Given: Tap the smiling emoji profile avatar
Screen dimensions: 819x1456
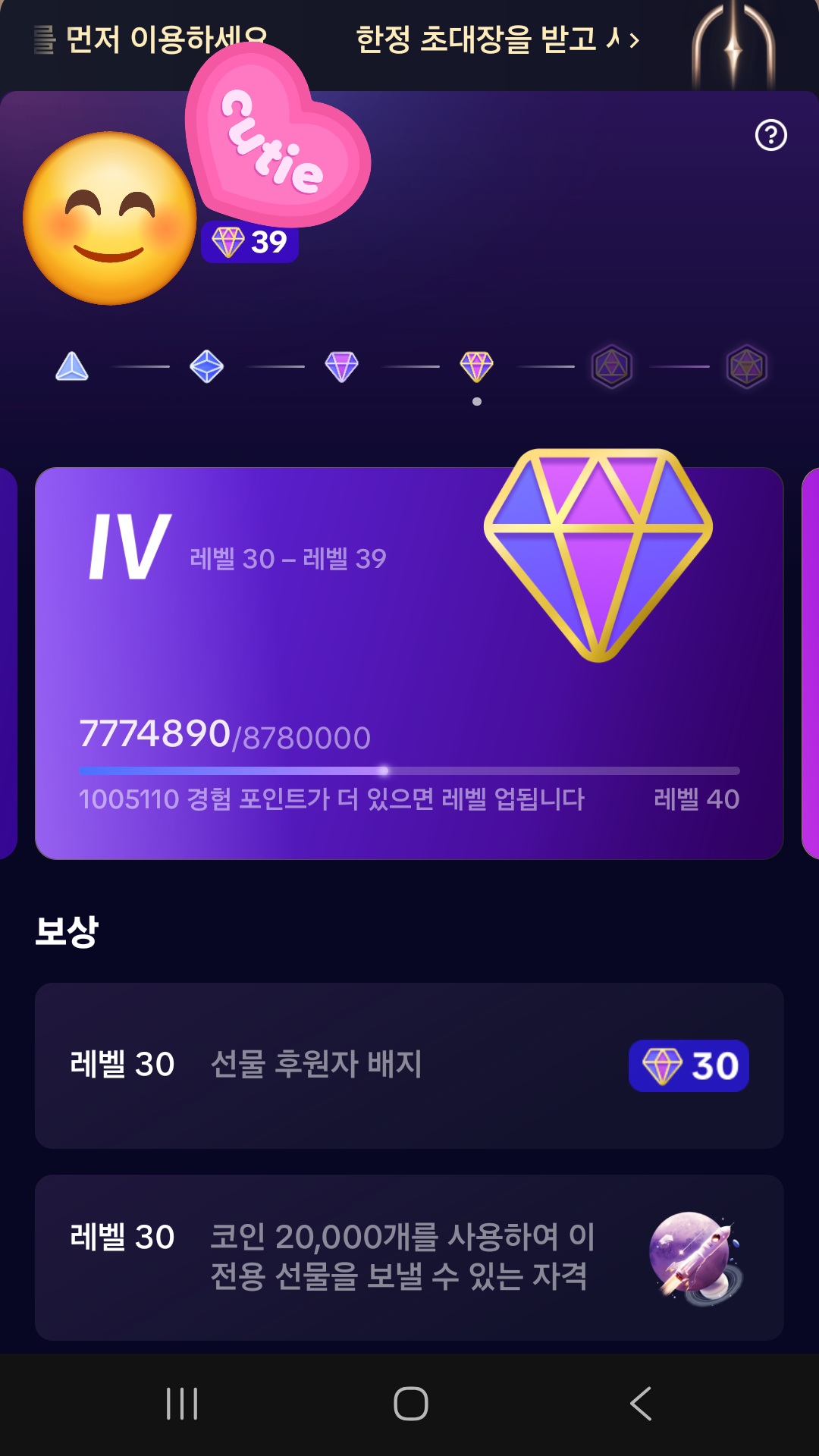Looking at the screenshot, I should [110, 218].
